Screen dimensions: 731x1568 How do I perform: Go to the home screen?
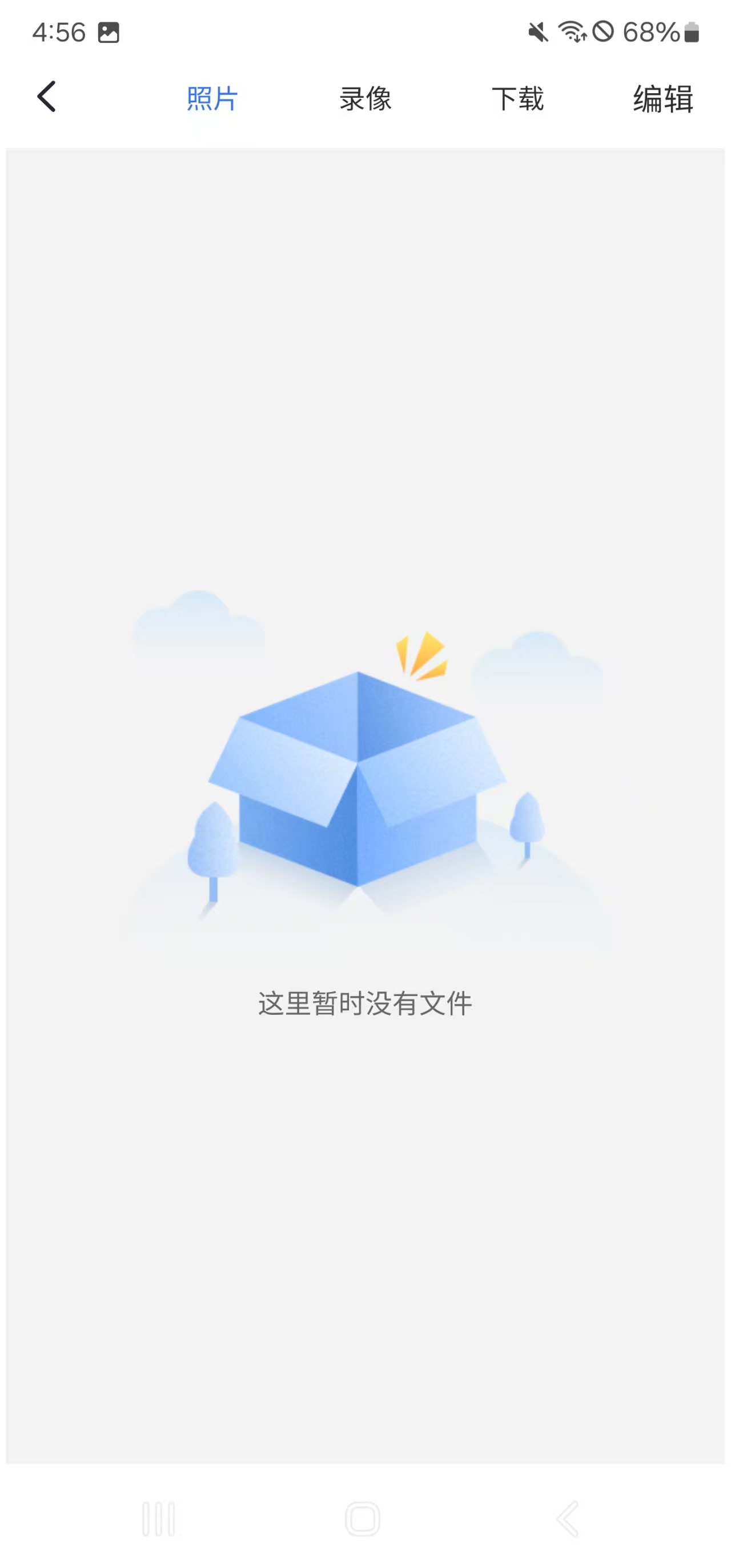[x=363, y=1519]
